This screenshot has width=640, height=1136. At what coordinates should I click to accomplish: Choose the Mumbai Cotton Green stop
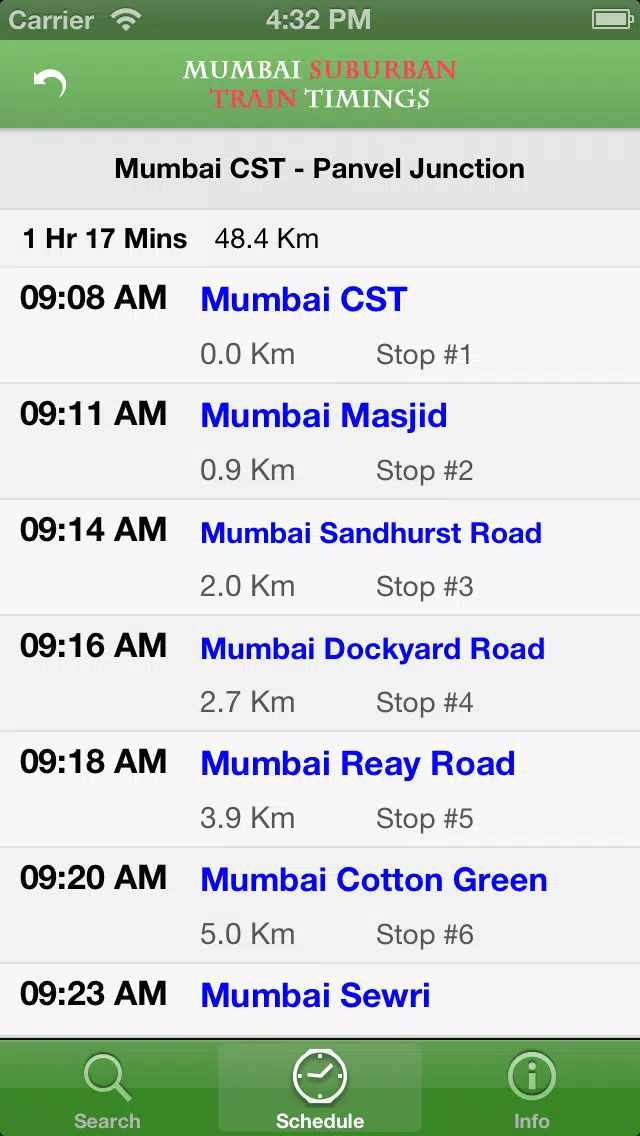pyautogui.click(x=320, y=905)
